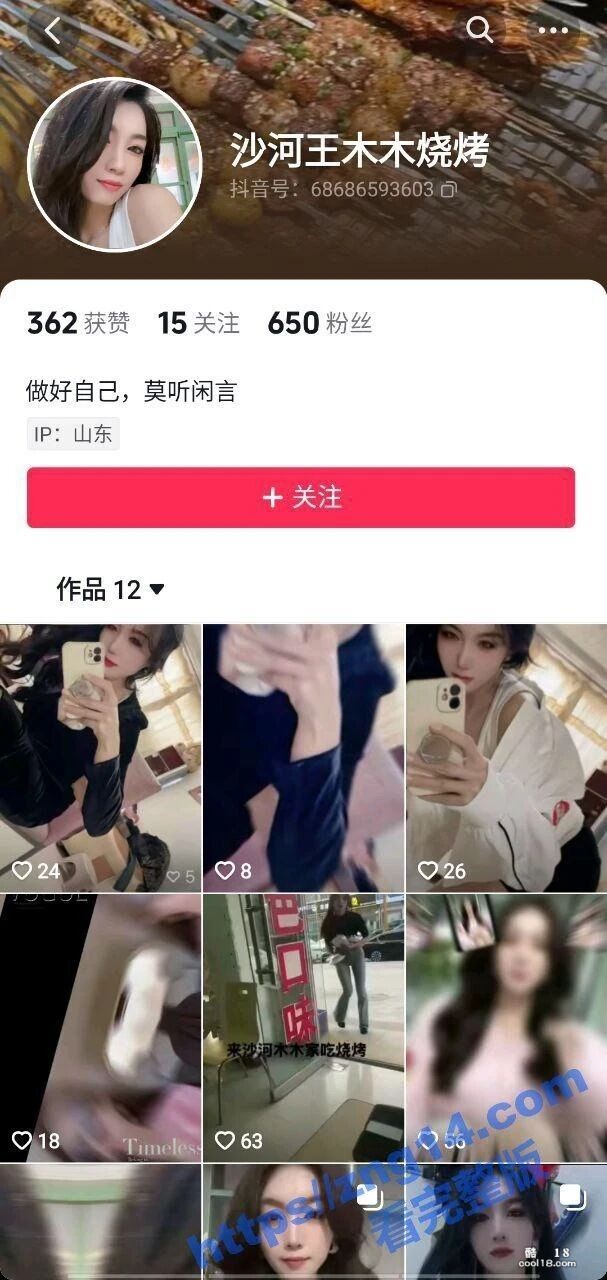
Task: Open search on this profile
Action: pos(480,30)
